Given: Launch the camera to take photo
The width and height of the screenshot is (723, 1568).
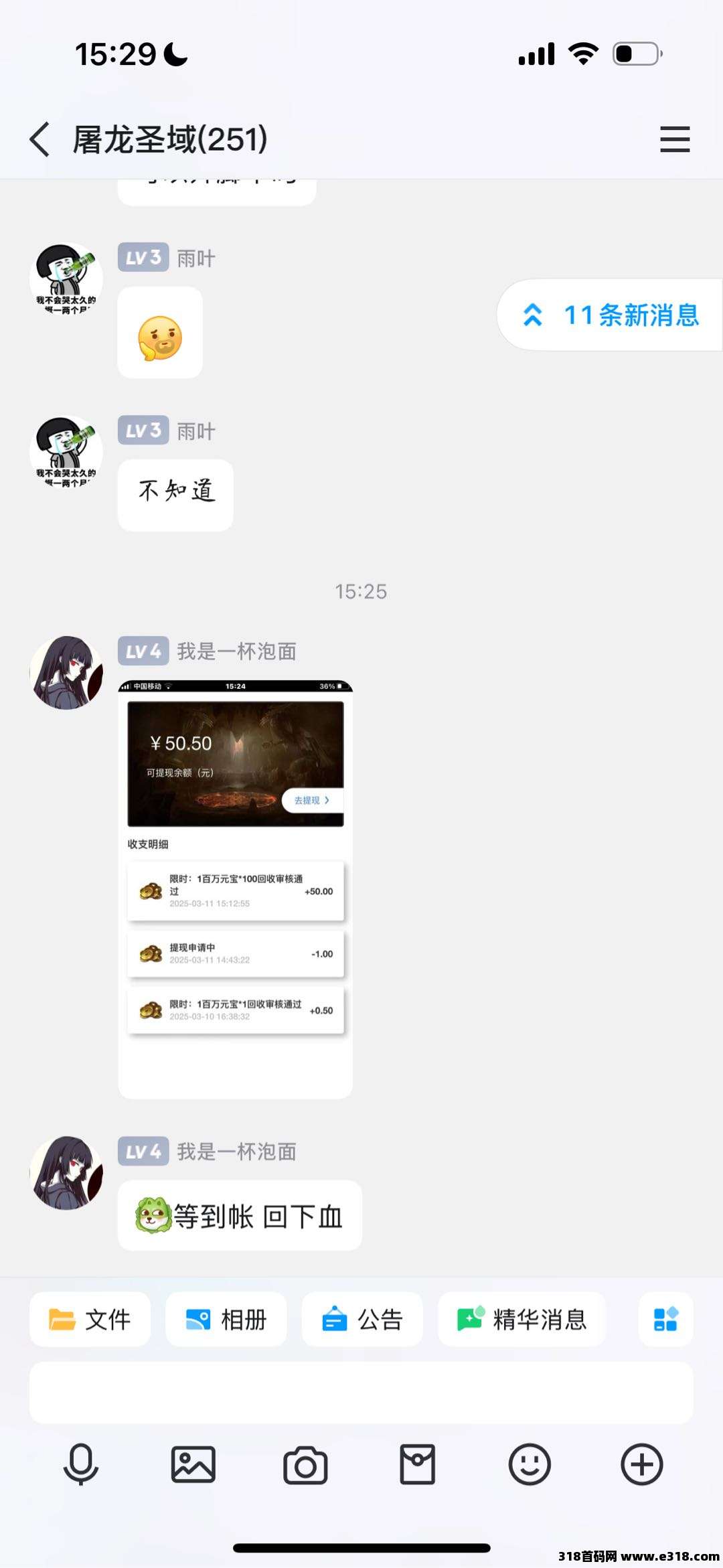Looking at the screenshot, I should tap(305, 1465).
